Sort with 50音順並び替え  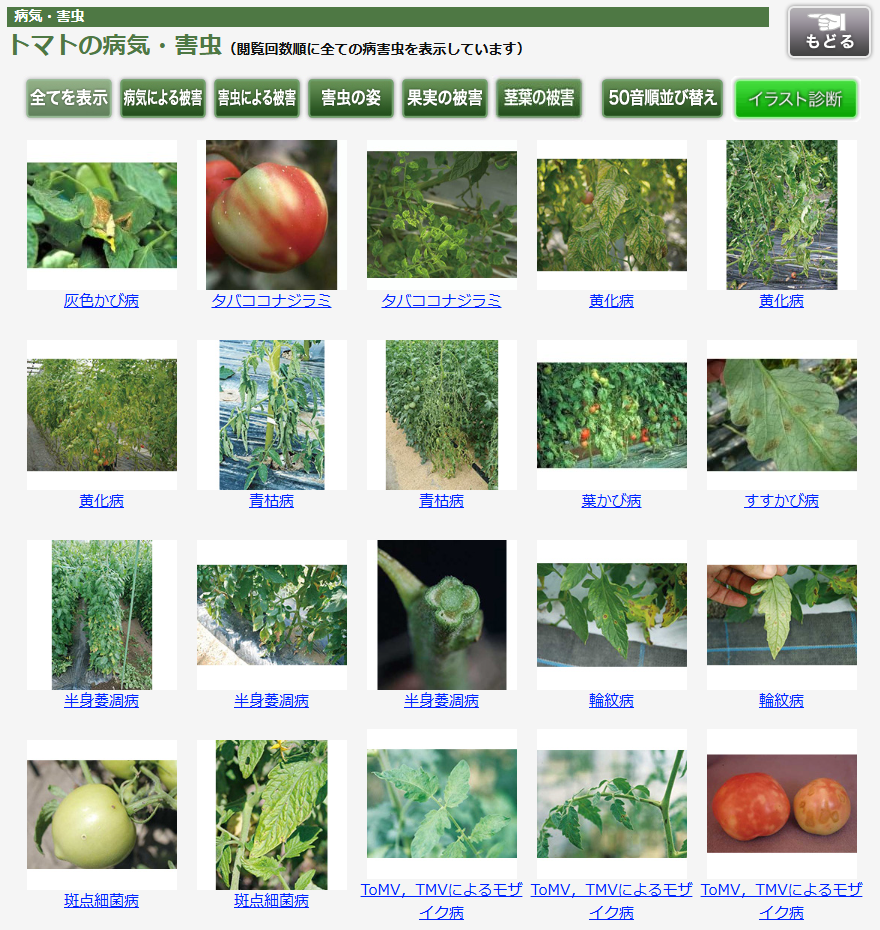pyautogui.click(x=662, y=98)
